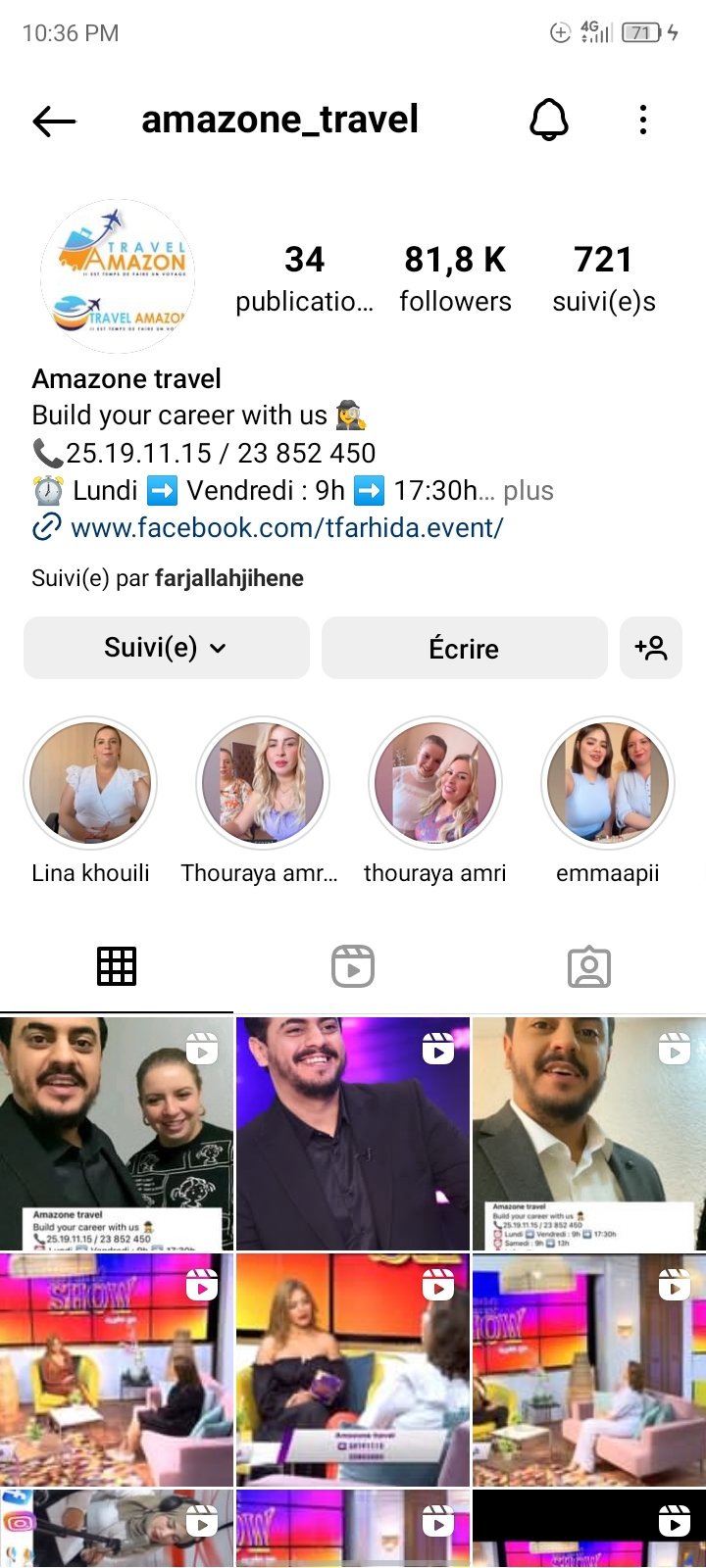Tap the Amazone travel profile picture
706x1568 pixels.
(x=118, y=277)
